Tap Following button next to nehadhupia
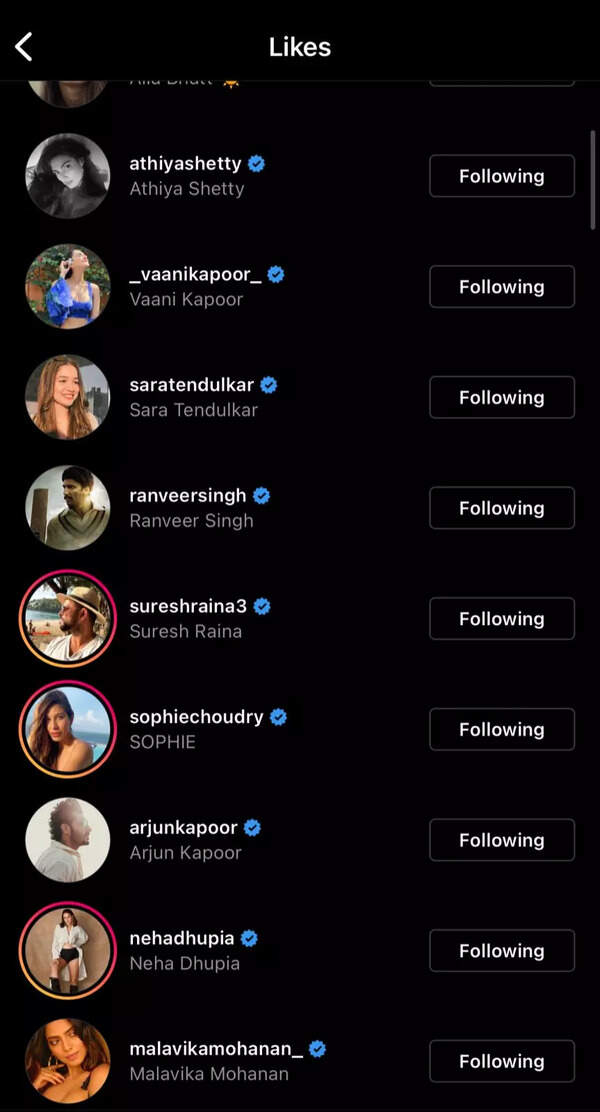 501,951
